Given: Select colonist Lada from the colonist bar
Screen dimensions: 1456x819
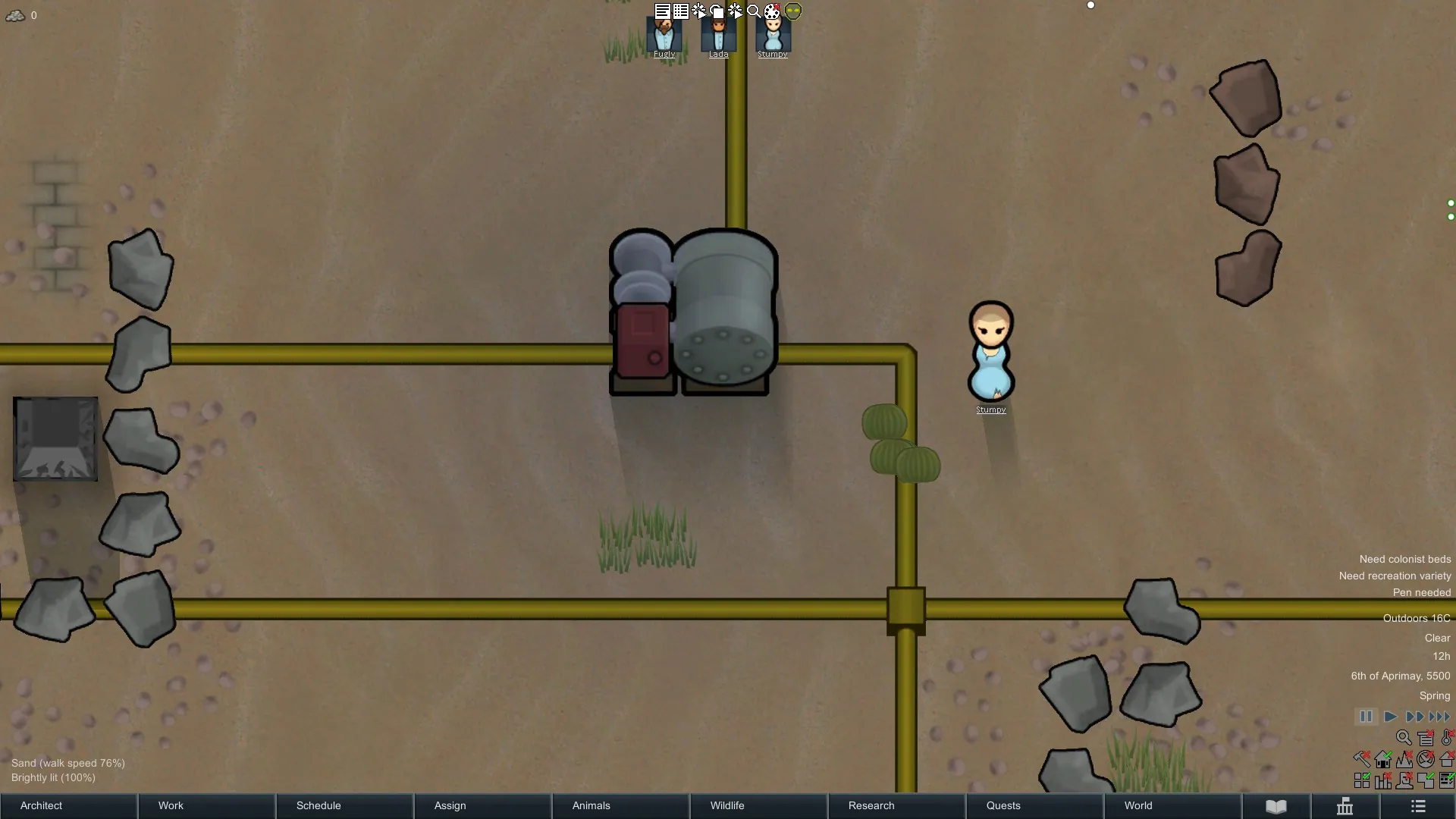Looking at the screenshot, I should 718,36.
